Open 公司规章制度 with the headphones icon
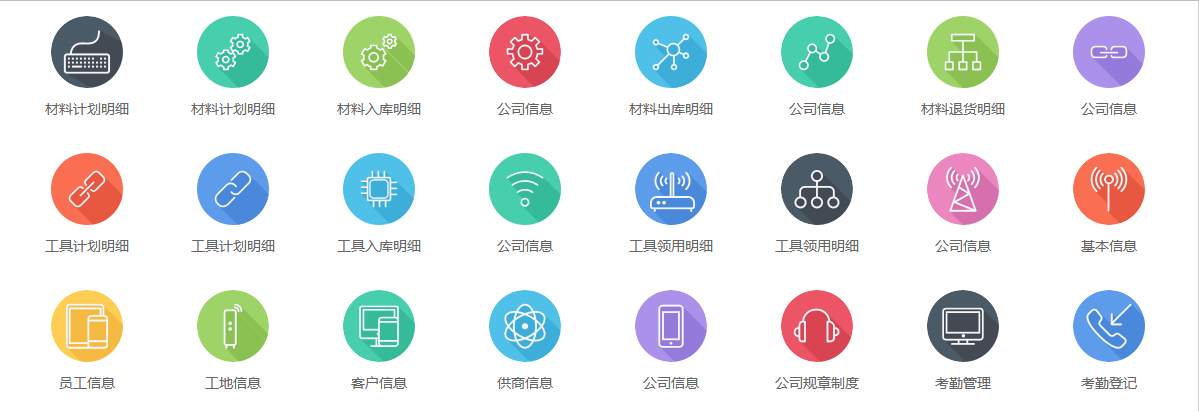1199x411 pixels. pos(817,326)
